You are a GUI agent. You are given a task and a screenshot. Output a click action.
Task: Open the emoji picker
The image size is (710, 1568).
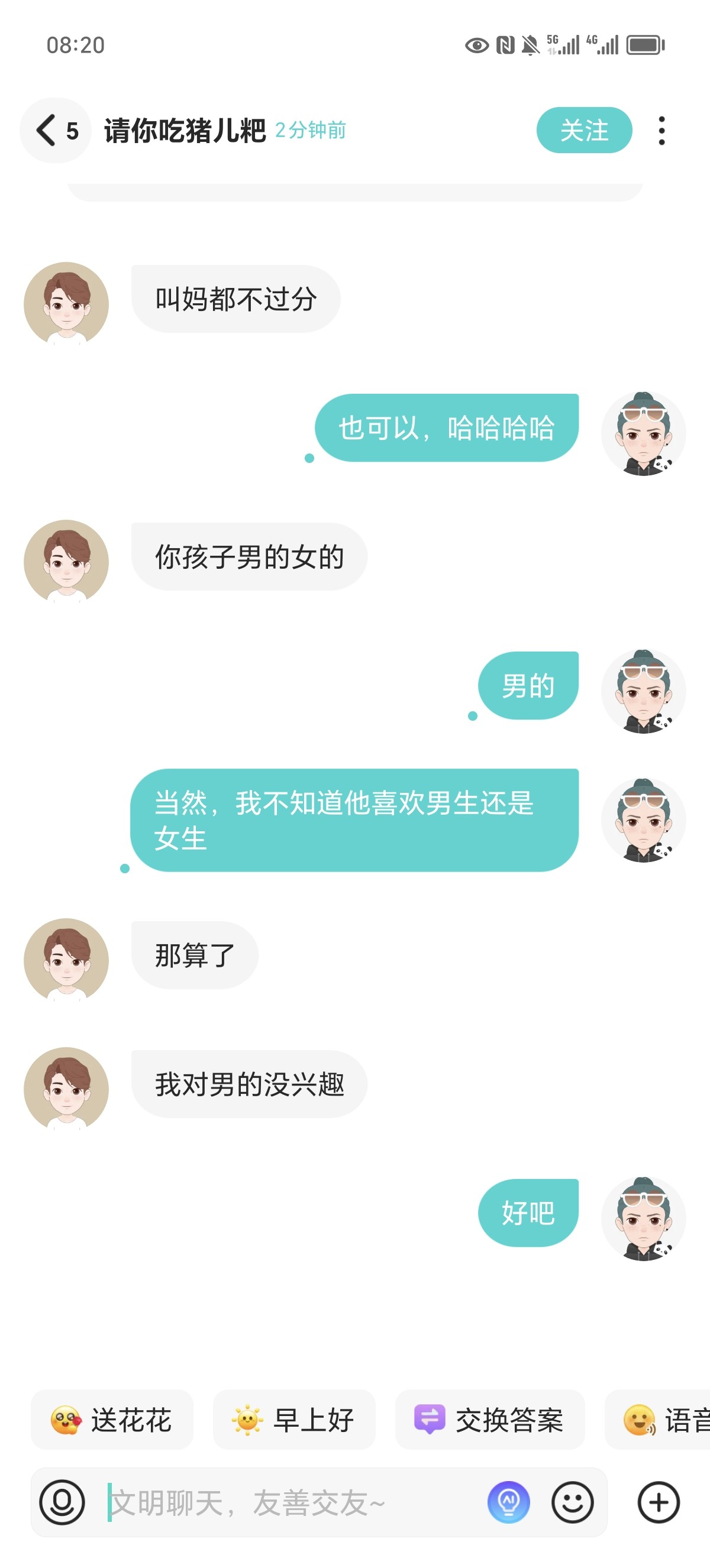click(x=572, y=1502)
